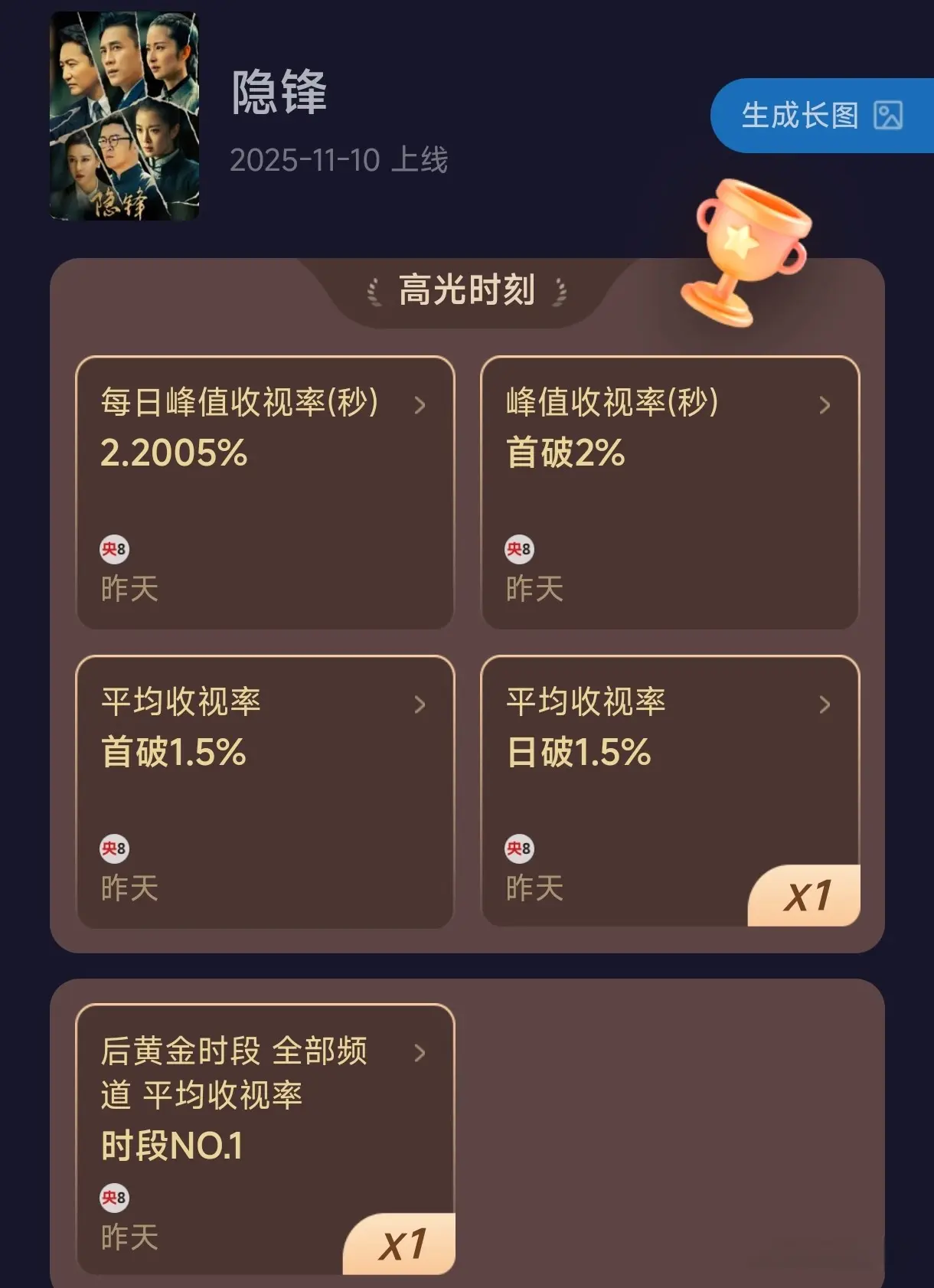Image resolution: width=934 pixels, height=1288 pixels.
Task: Open the 隐锋 drama poster
Action: (x=124, y=116)
